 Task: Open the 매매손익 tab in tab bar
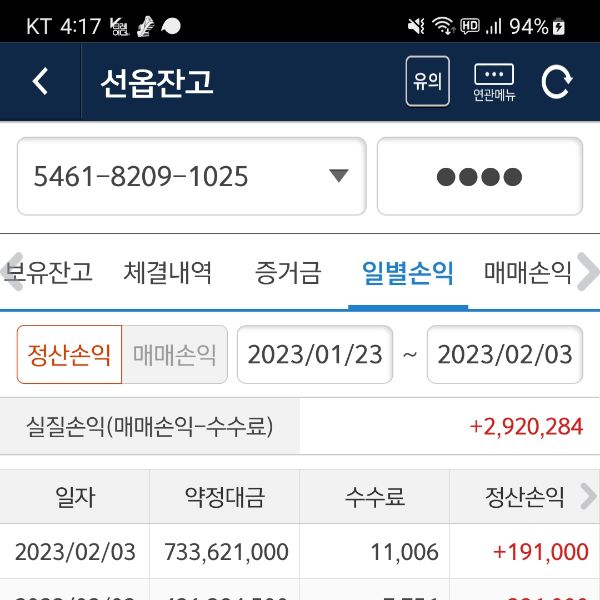click(x=527, y=272)
